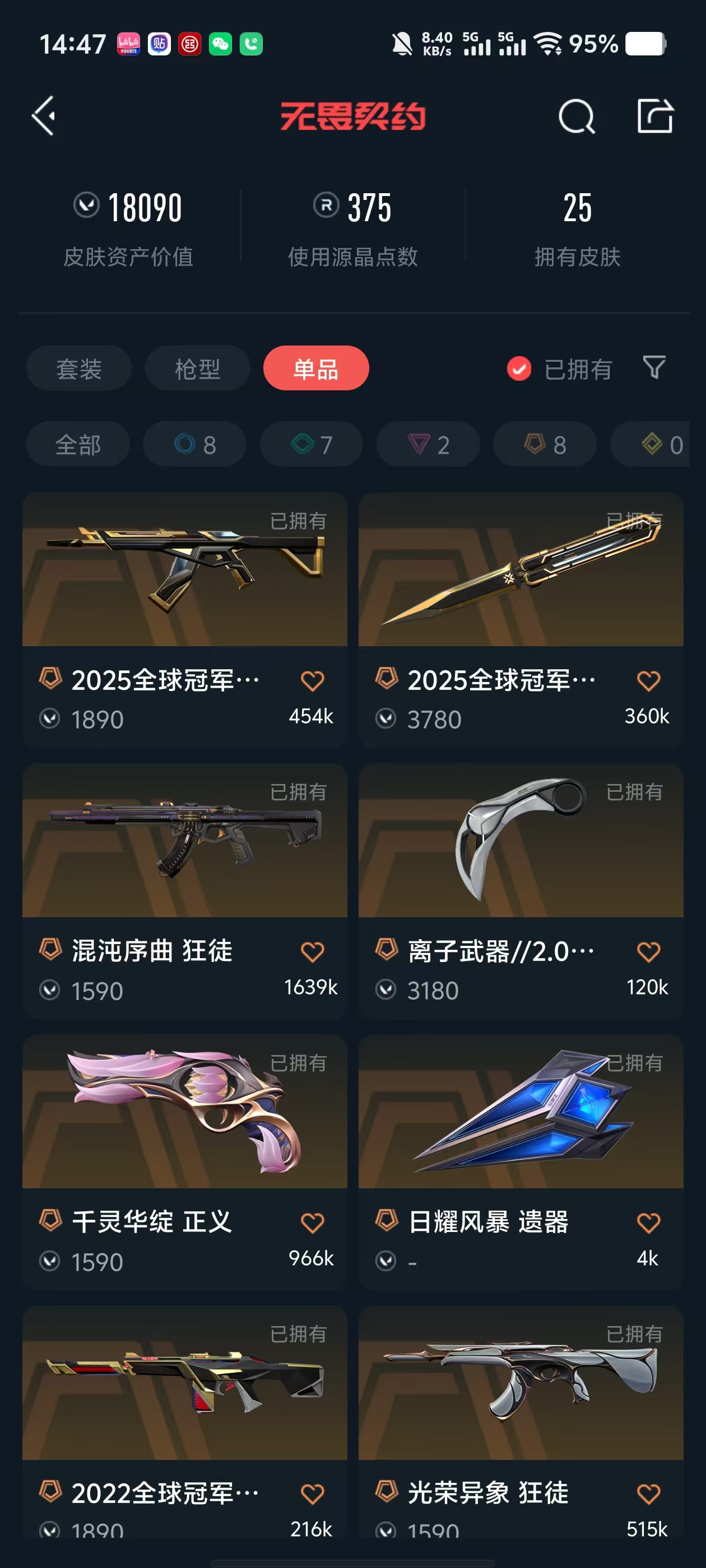The height and width of the screenshot is (1568, 706).
Task: Open the 混沌序曲 狂徒 skin card
Action: tap(184, 852)
